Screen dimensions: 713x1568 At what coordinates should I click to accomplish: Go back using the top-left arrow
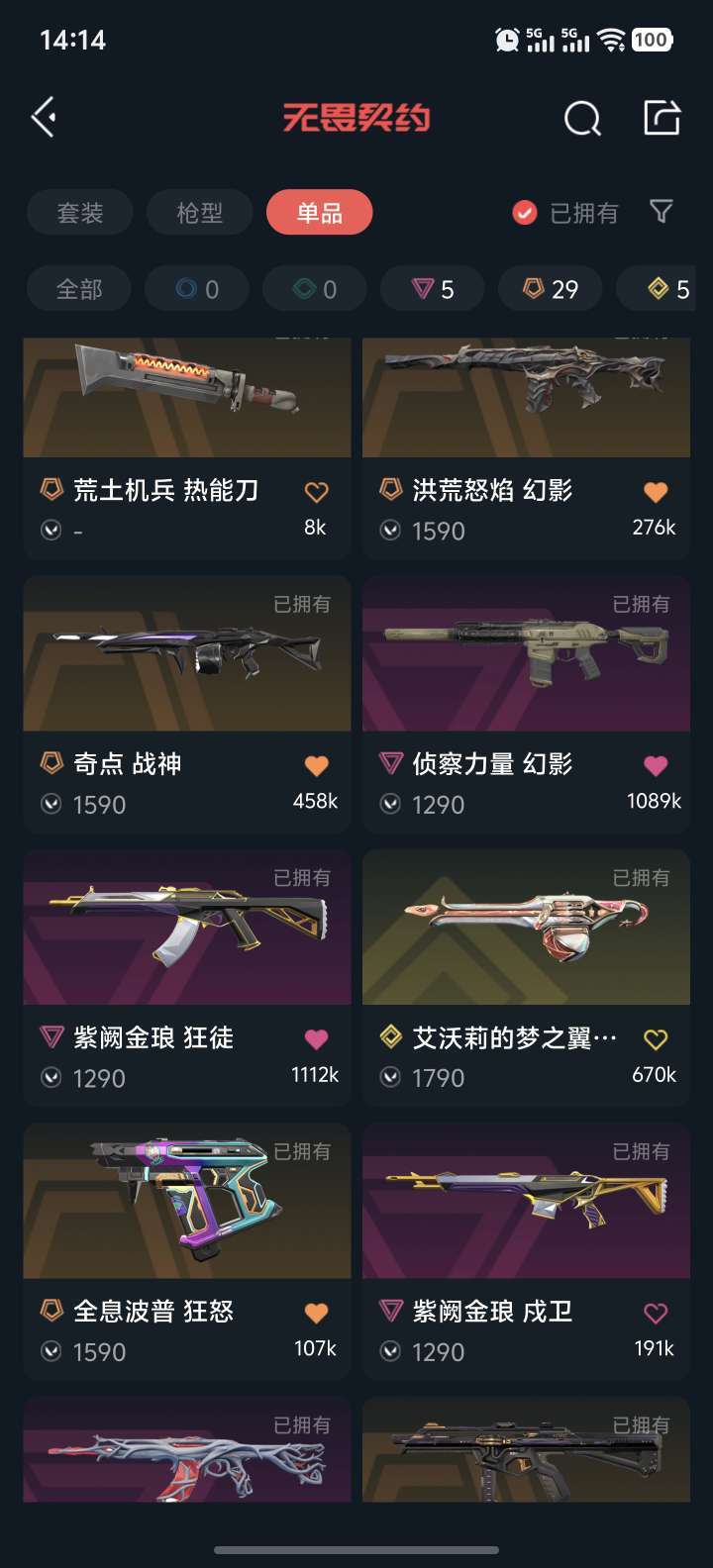(44, 118)
